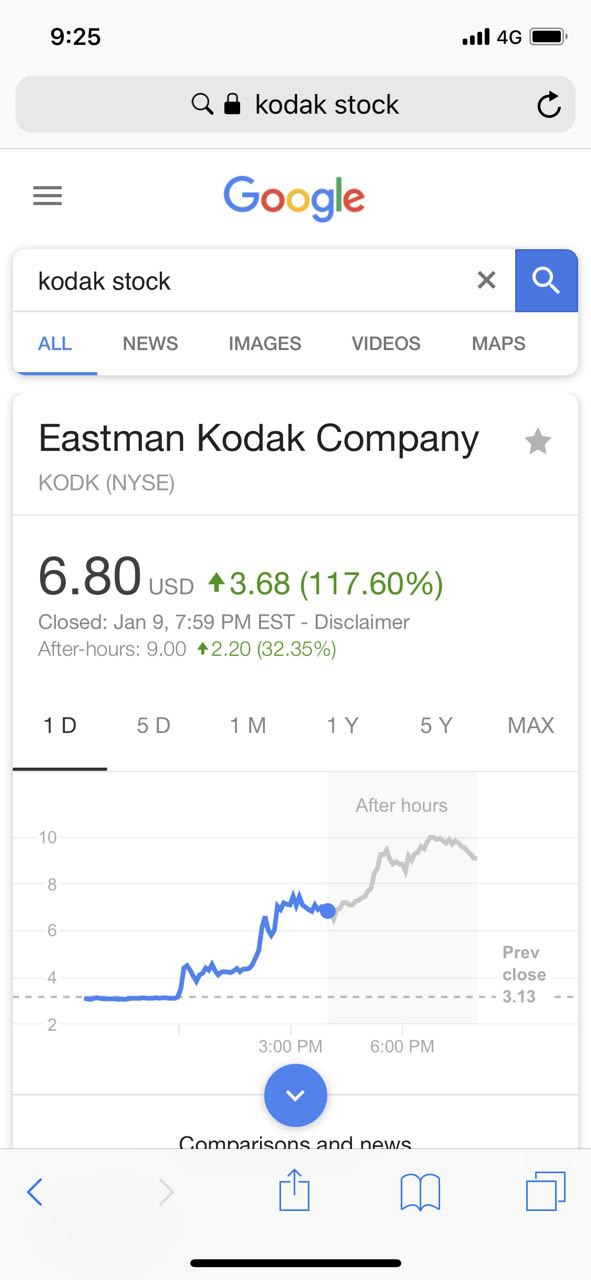This screenshot has height=1280, width=591.
Task: Show the MAX chart range
Action: pyautogui.click(x=531, y=726)
